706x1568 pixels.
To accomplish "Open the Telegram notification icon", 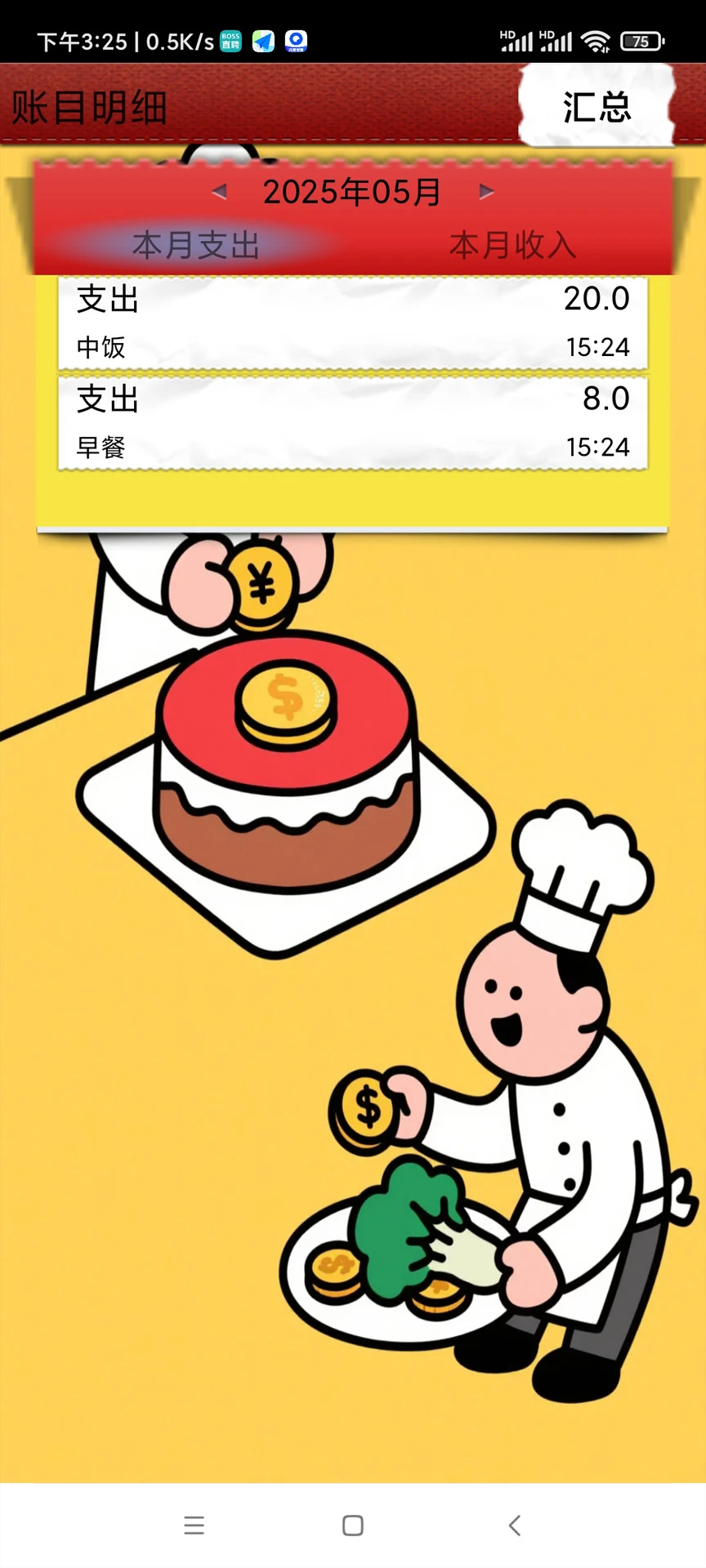I will 264,41.
